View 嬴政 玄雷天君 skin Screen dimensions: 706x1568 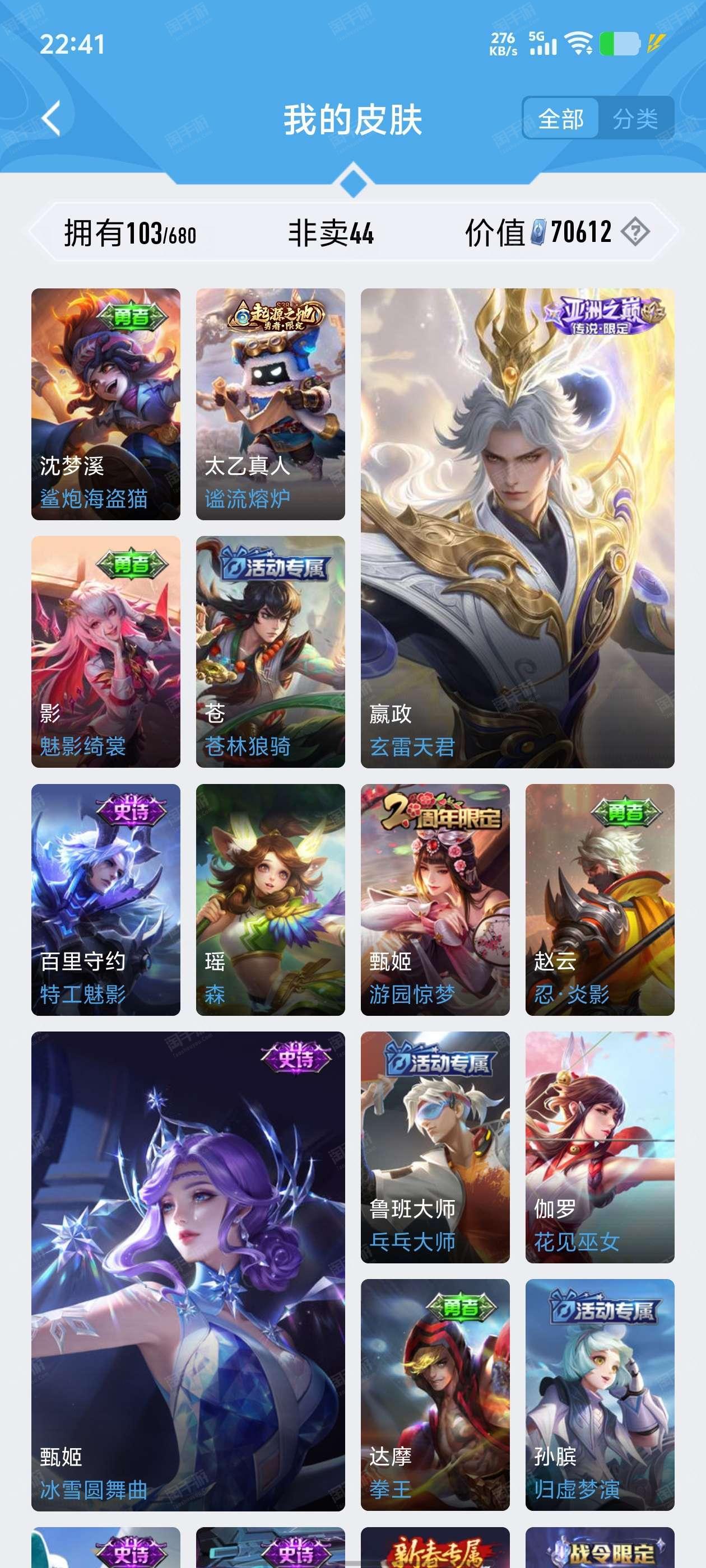517,528
